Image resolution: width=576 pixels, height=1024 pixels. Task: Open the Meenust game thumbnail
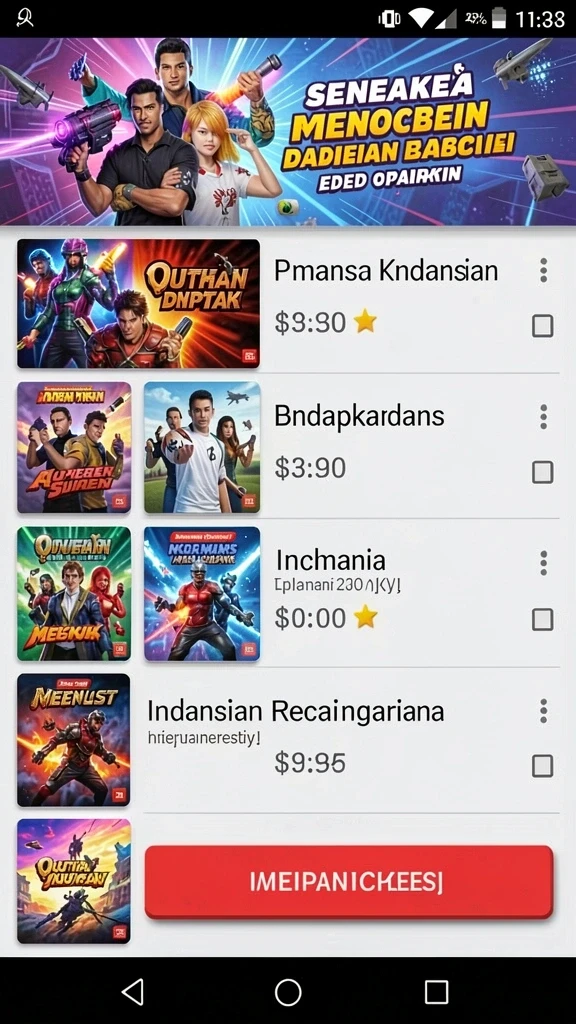pos(73,740)
